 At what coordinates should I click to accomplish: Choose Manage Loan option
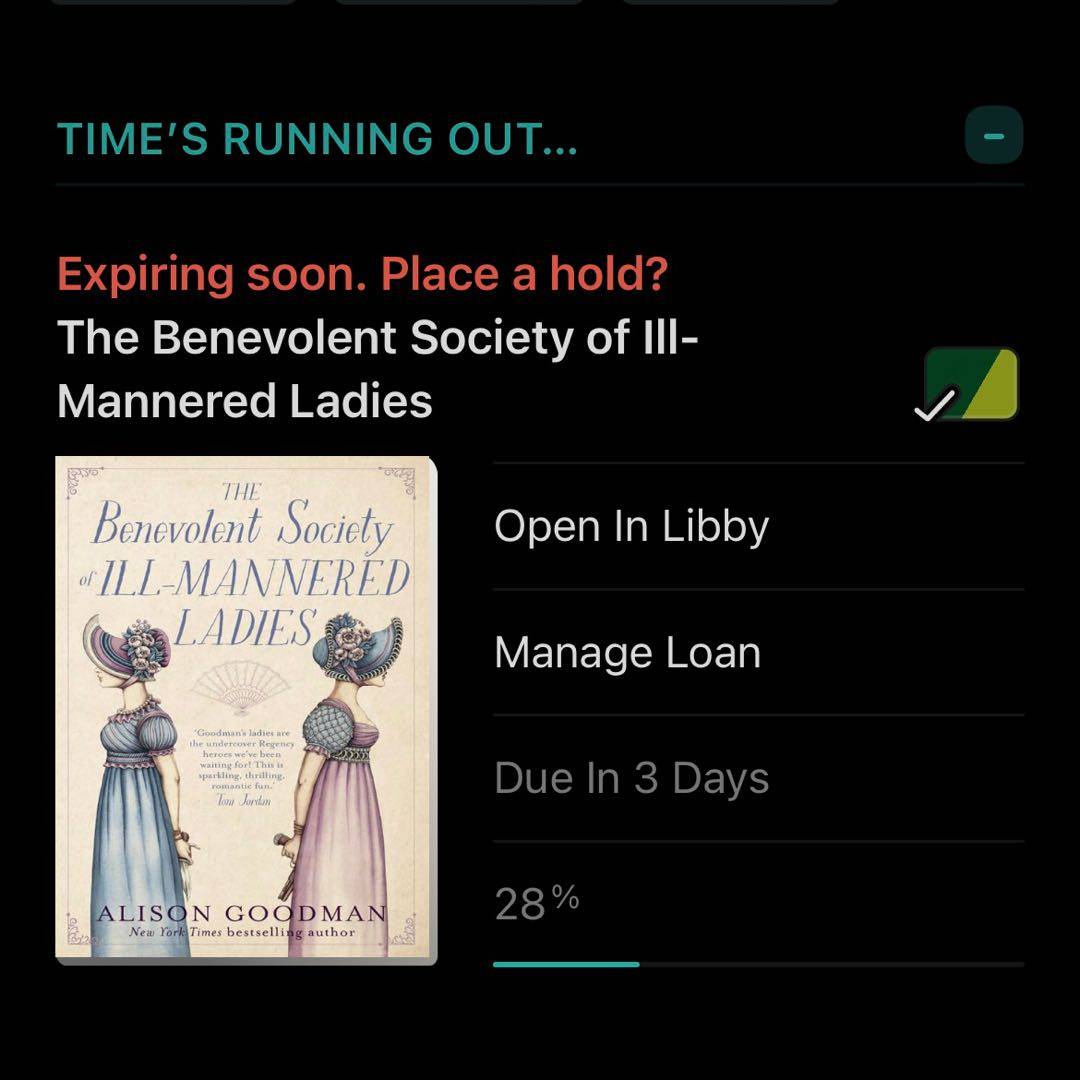click(627, 653)
